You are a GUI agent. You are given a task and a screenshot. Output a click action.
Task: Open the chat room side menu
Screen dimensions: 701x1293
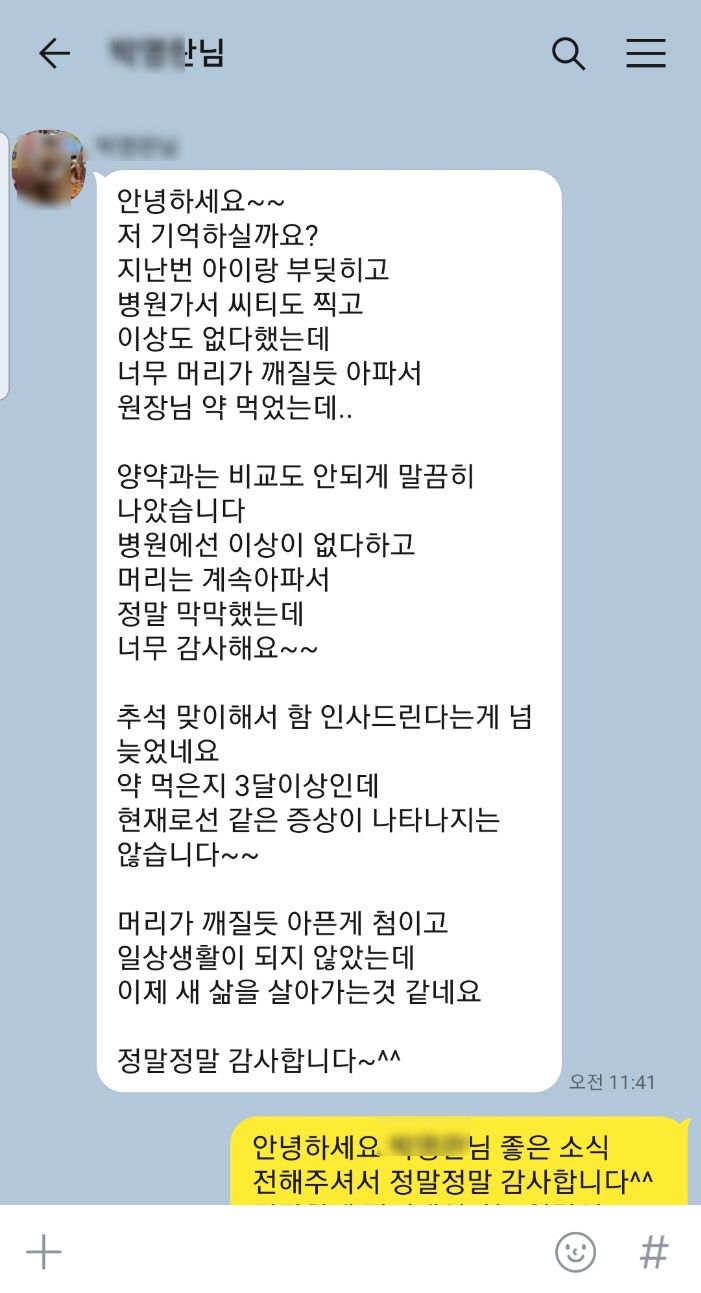(646, 53)
